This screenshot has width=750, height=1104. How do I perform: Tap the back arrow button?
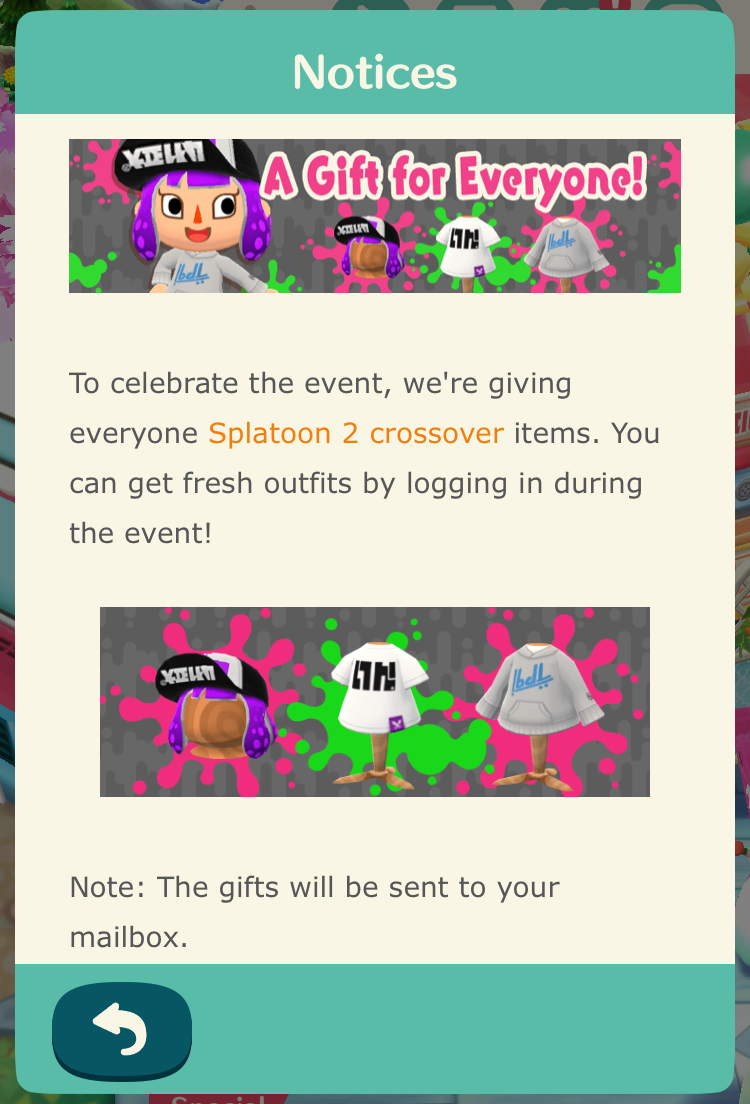click(x=121, y=1030)
